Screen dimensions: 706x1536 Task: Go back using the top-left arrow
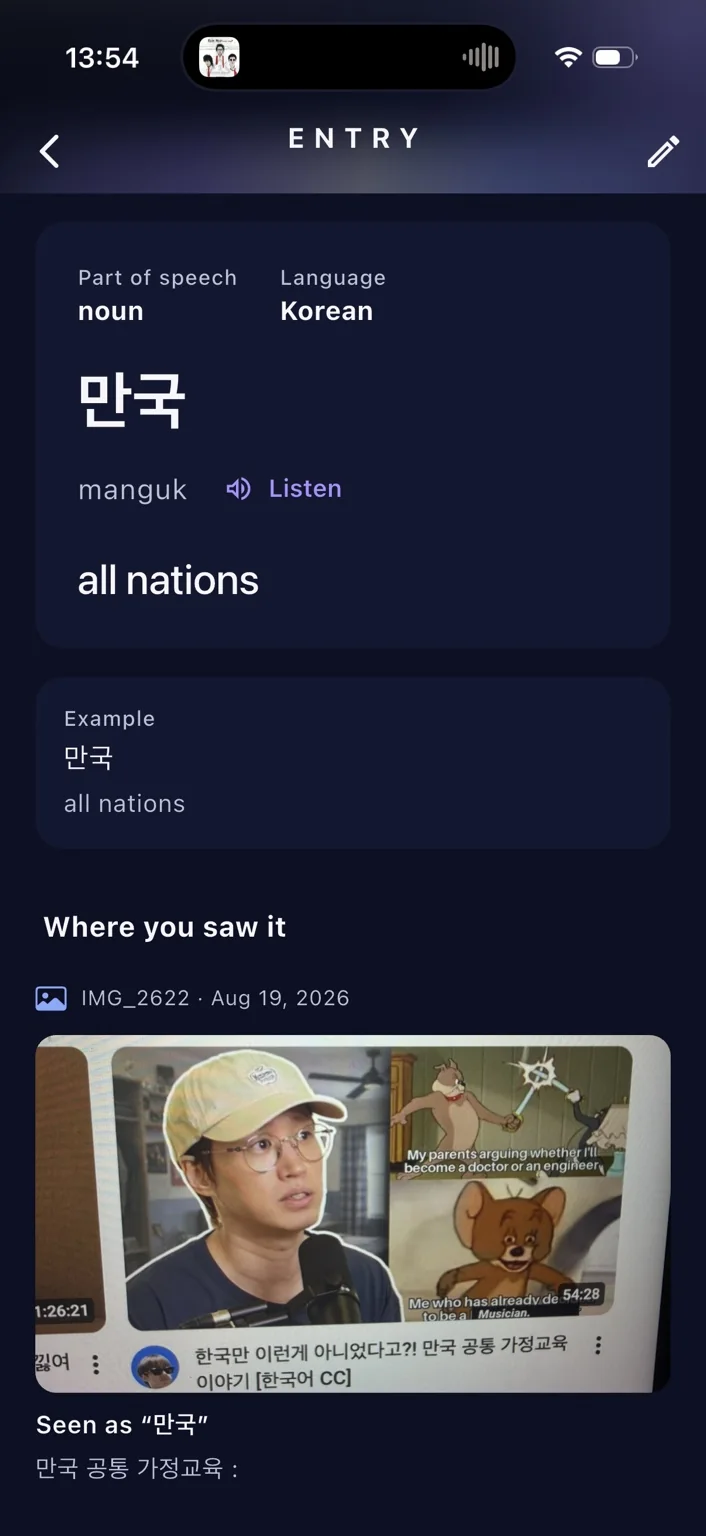point(49,151)
